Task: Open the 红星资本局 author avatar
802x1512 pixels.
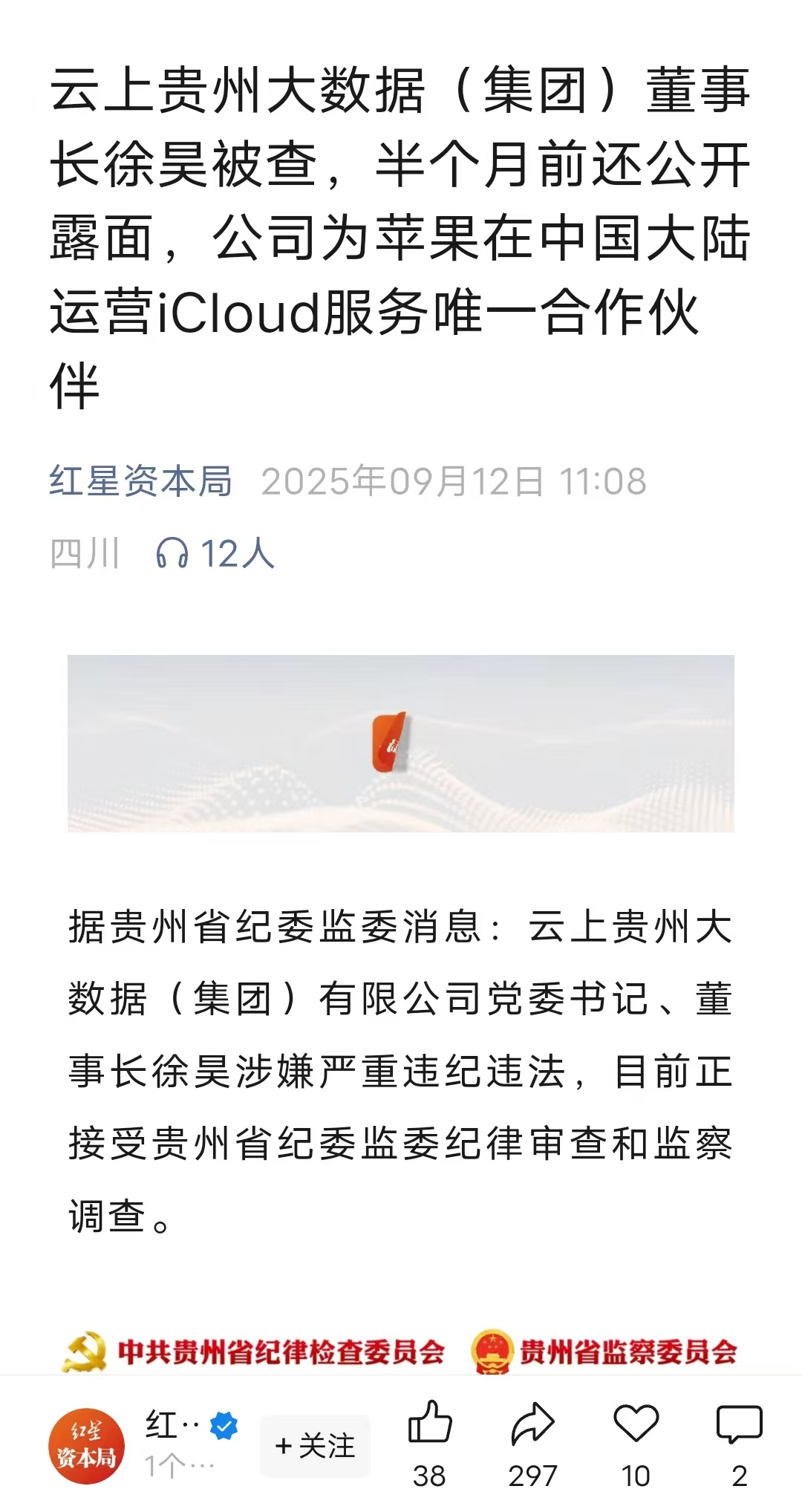Action: (x=86, y=1445)
